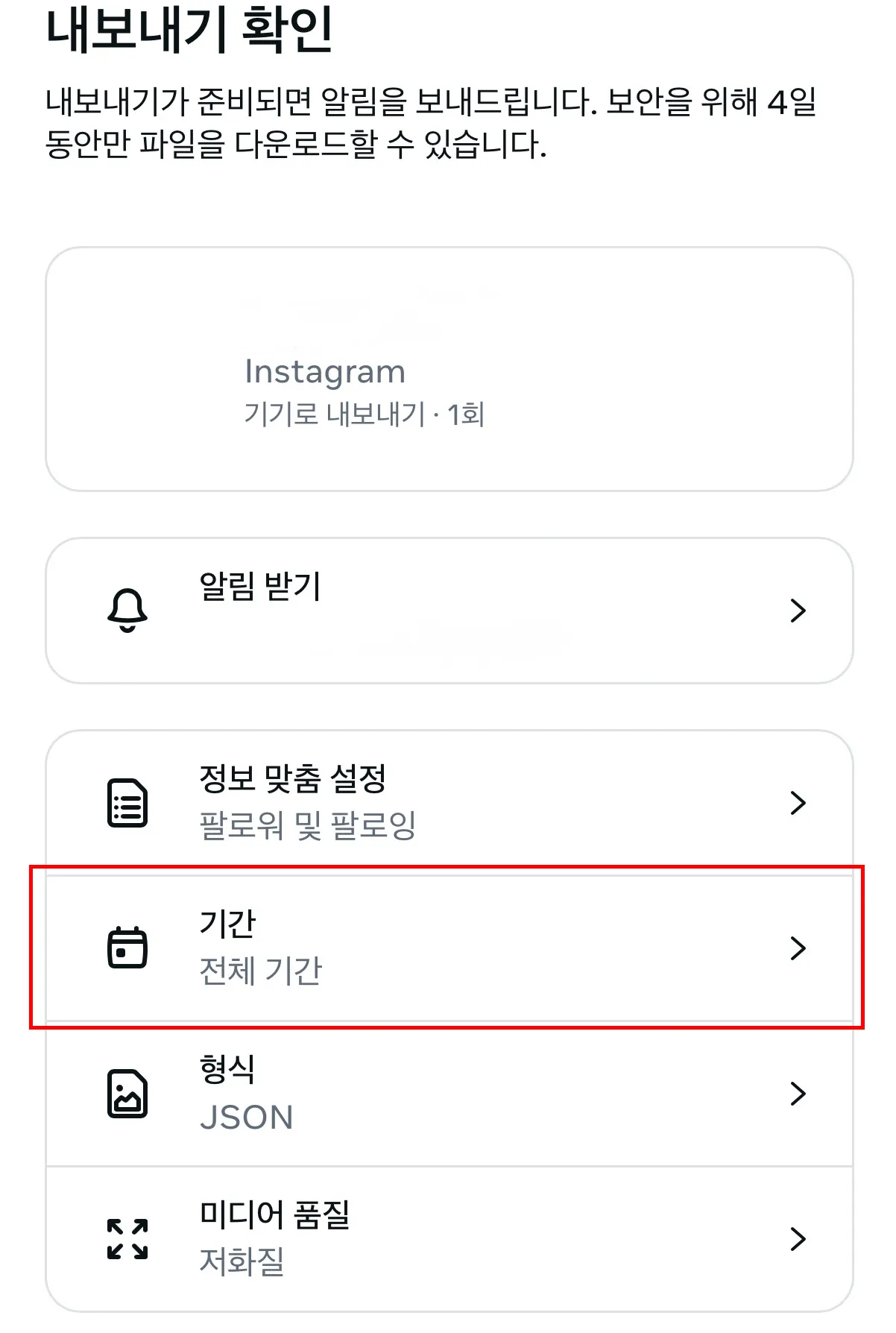Expand the 기간 row with its chevron
This screenshot has width=896, height=1333.
(799, 948)
